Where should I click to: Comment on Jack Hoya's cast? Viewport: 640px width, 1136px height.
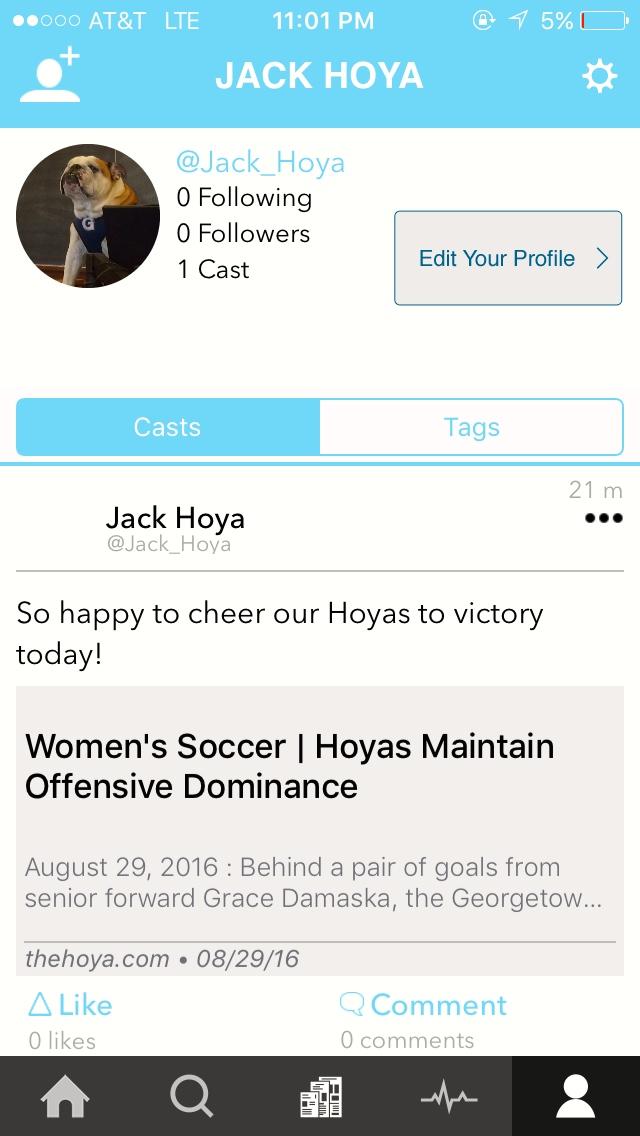point(423,1005)
